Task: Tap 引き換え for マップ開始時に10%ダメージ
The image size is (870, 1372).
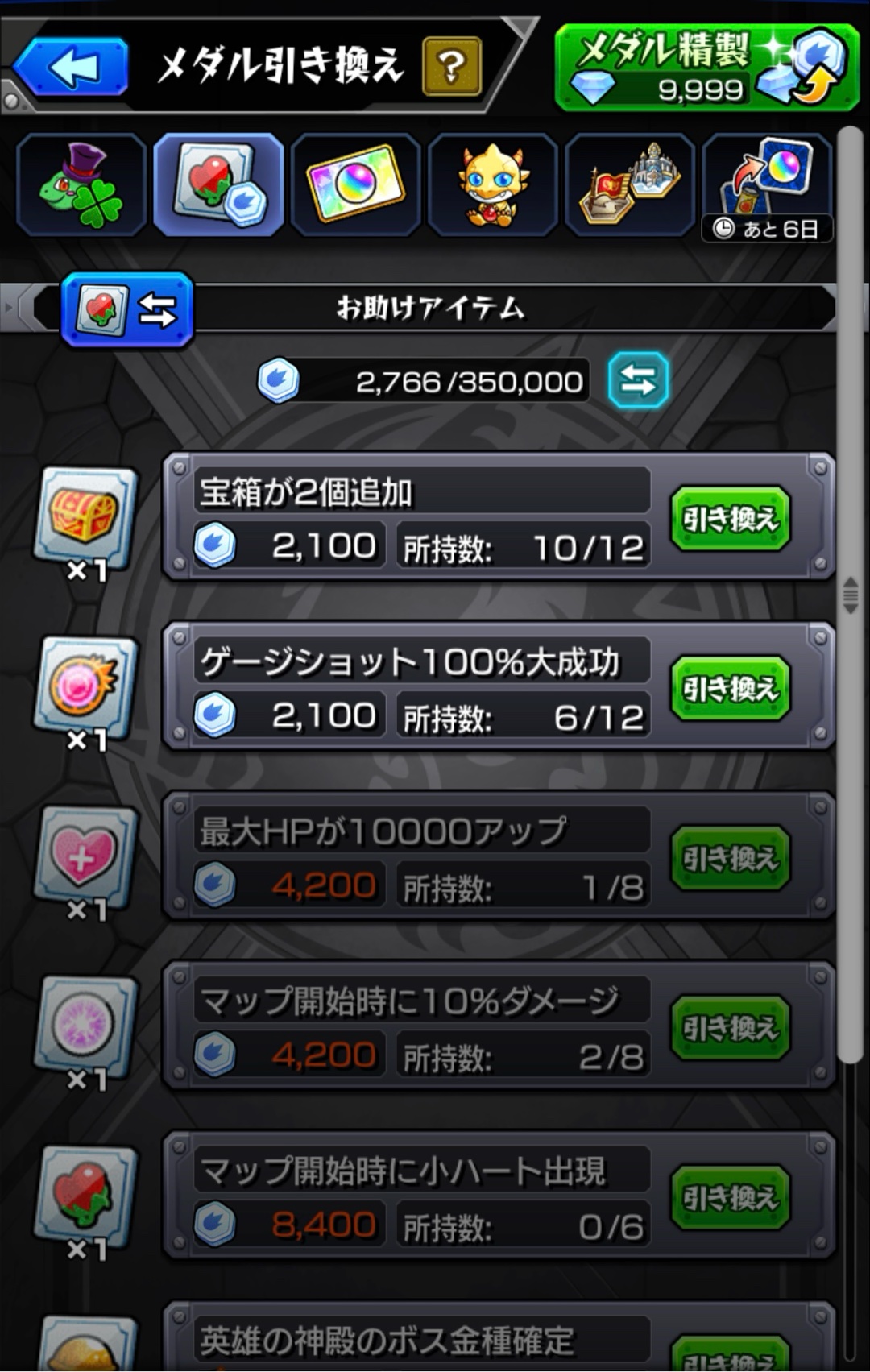Action: coord(730,1028)
